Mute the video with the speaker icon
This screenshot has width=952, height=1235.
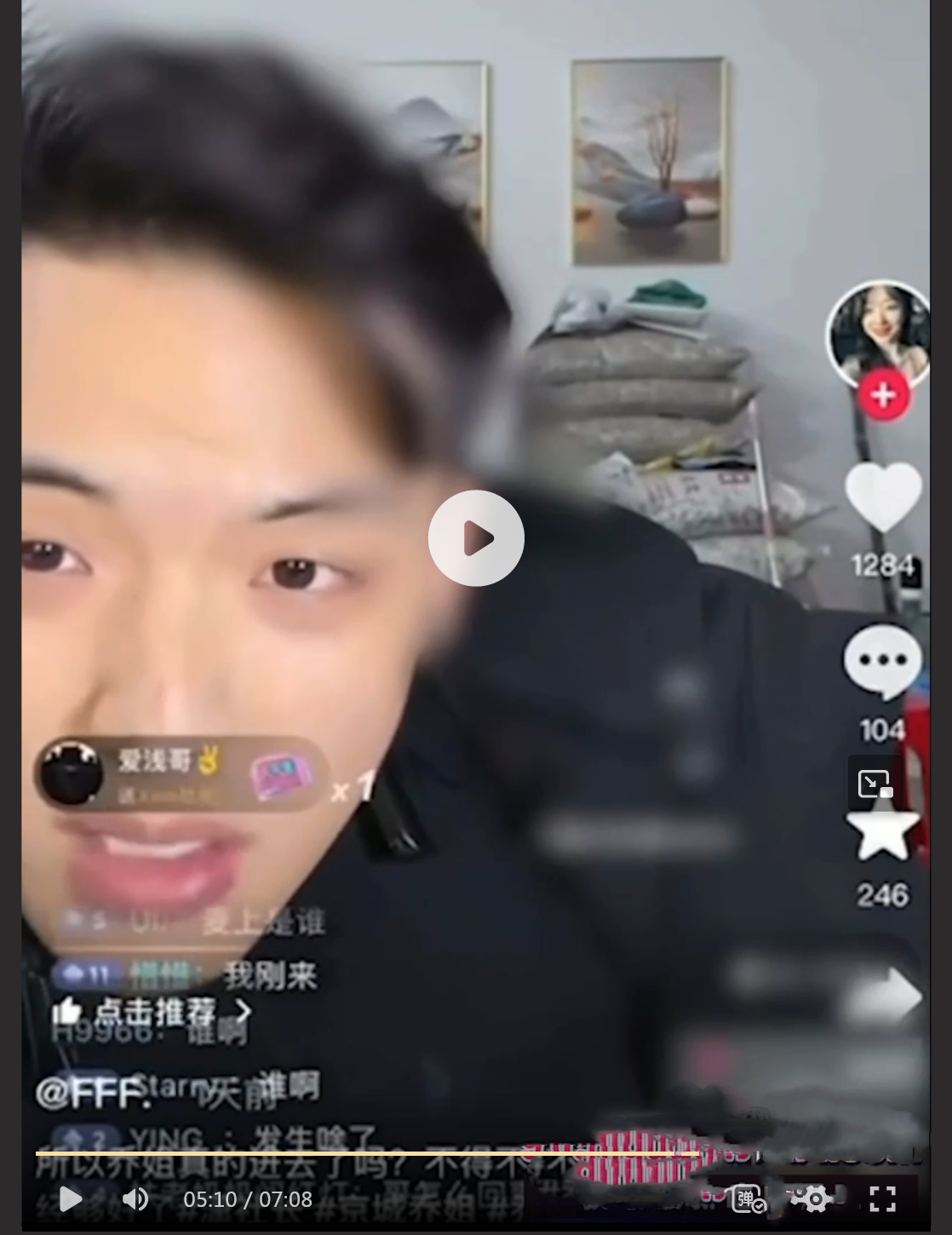[x=135, y=1199]
